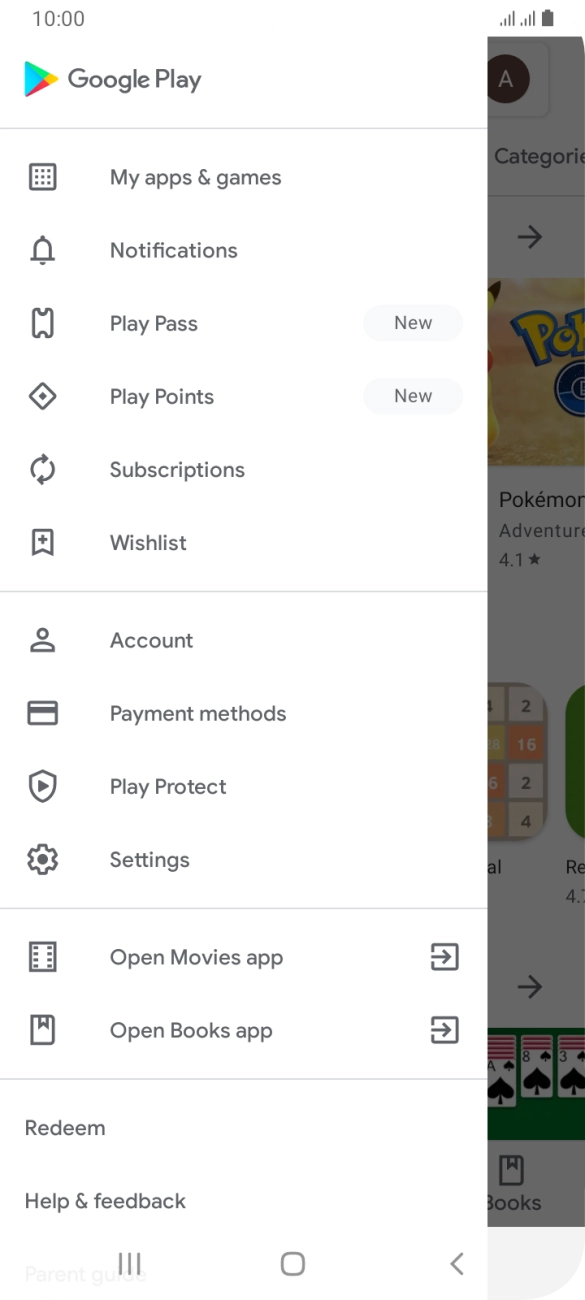Viewport: 585px width, 1300px height.
Task: Open Play Points
Action: point(243,396)
